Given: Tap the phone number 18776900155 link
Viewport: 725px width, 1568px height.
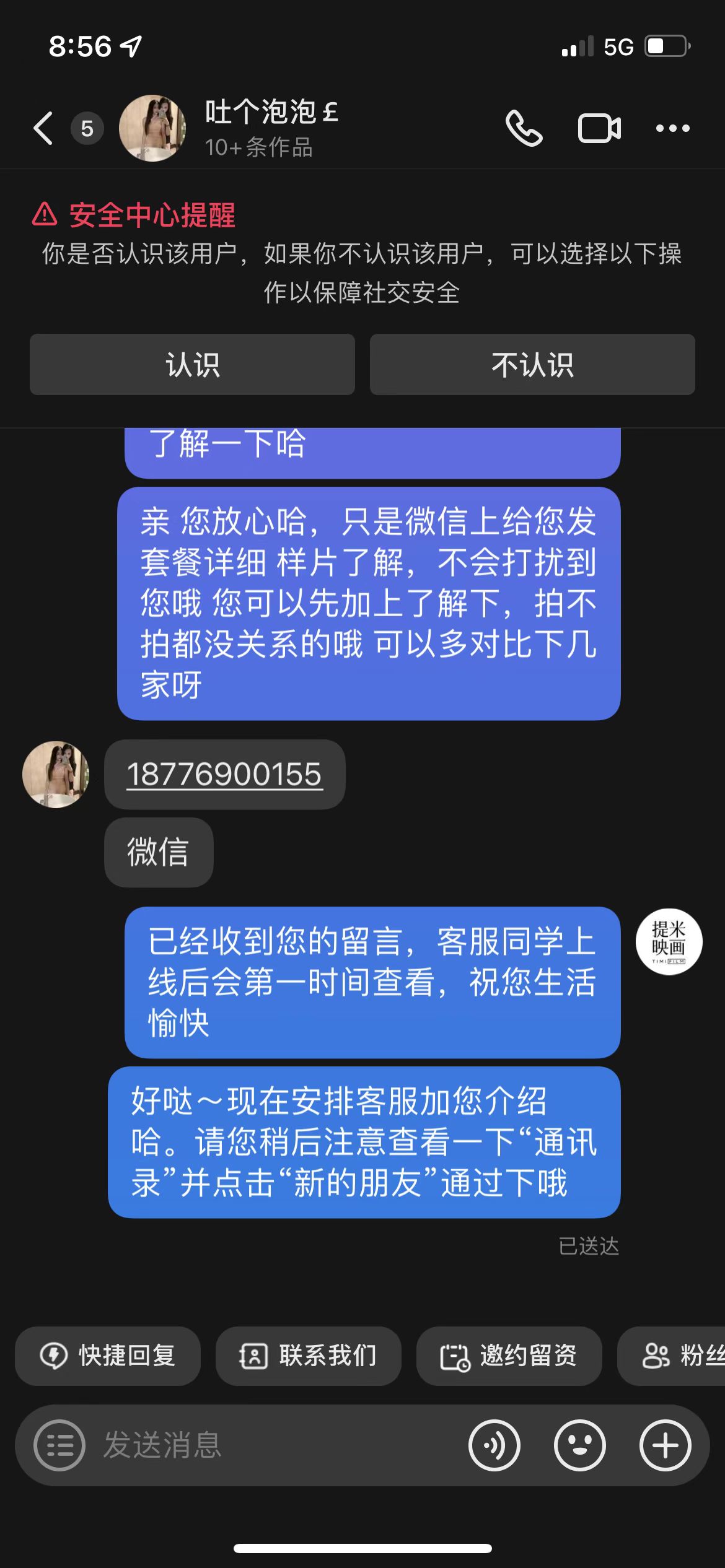Looking at the screenshot, I should point(224,774).
